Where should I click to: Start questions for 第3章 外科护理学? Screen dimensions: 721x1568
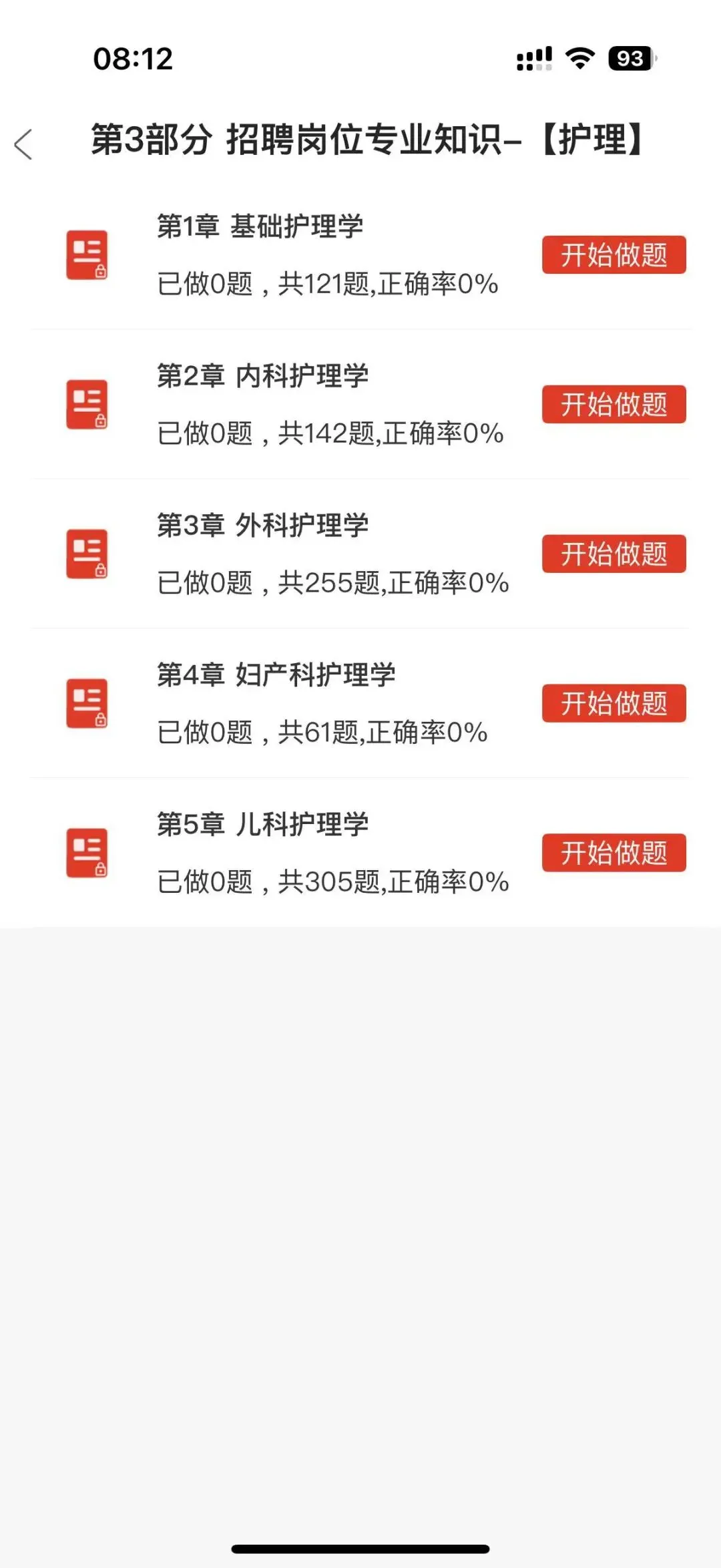614,554
